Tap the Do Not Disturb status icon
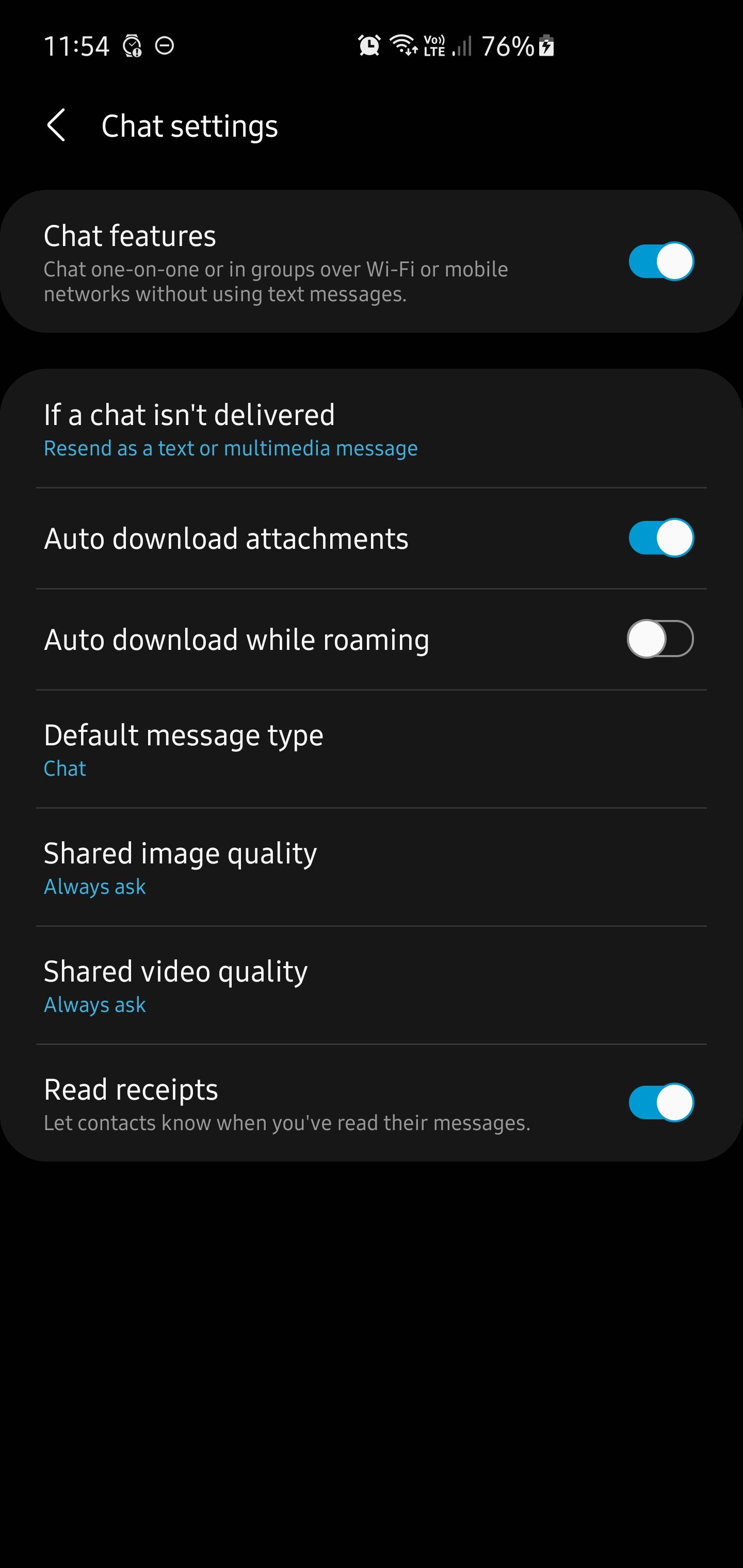Image resolution: width=743 pixels, height=1568 pixels. pyautogui.click(x=164, y=46)
